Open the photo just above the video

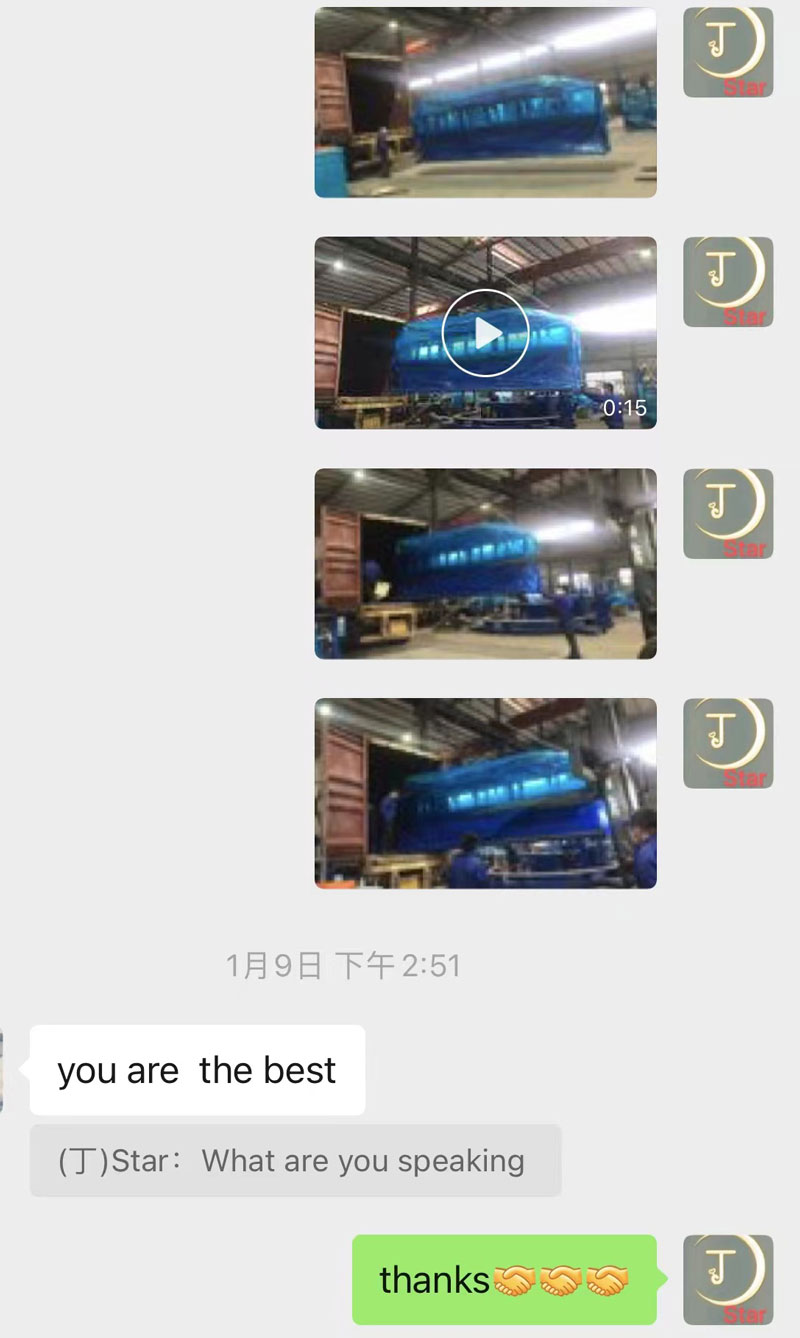[x=486, y=102]
